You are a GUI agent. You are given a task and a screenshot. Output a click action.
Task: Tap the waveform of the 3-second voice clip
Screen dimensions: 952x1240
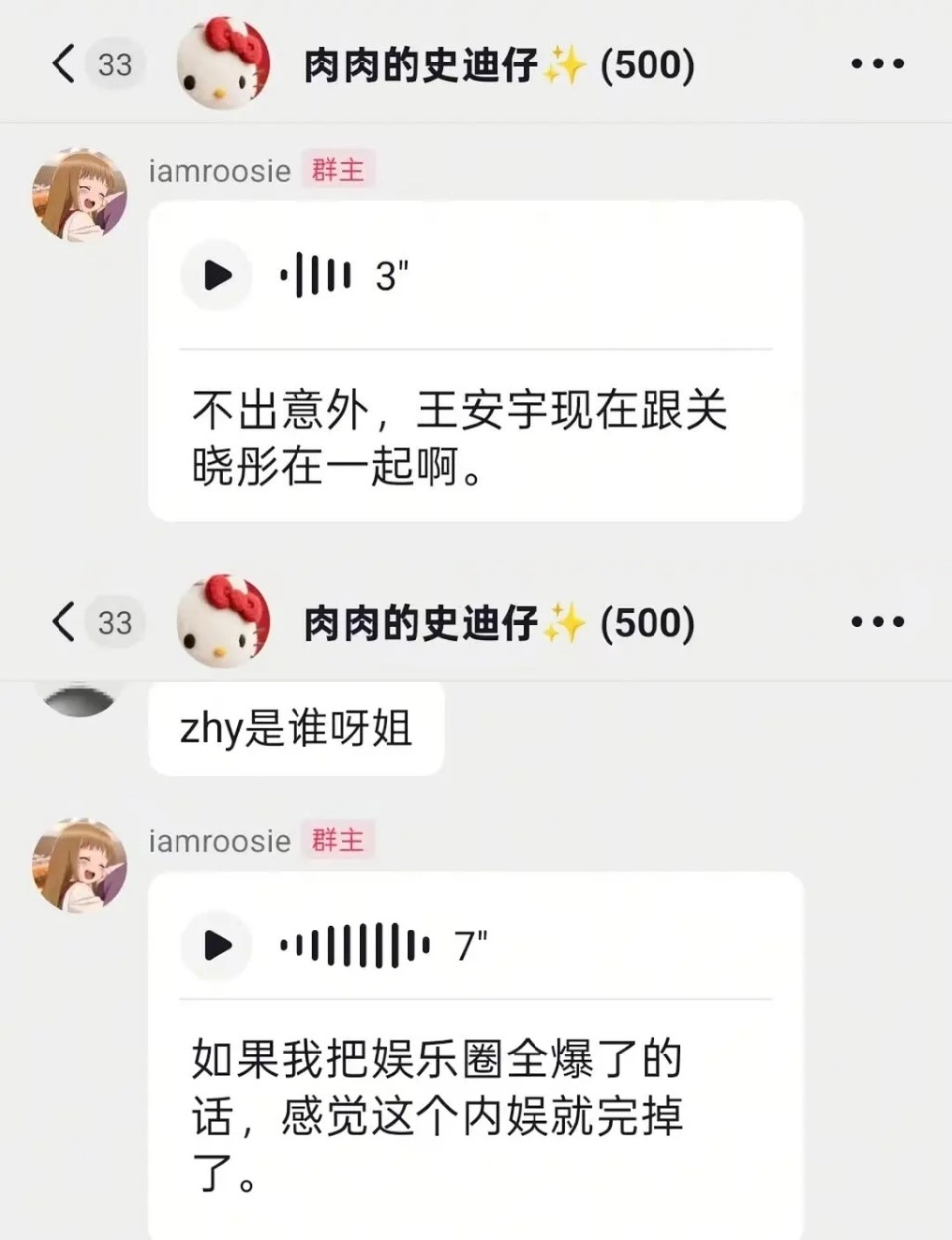coord(315,275)
